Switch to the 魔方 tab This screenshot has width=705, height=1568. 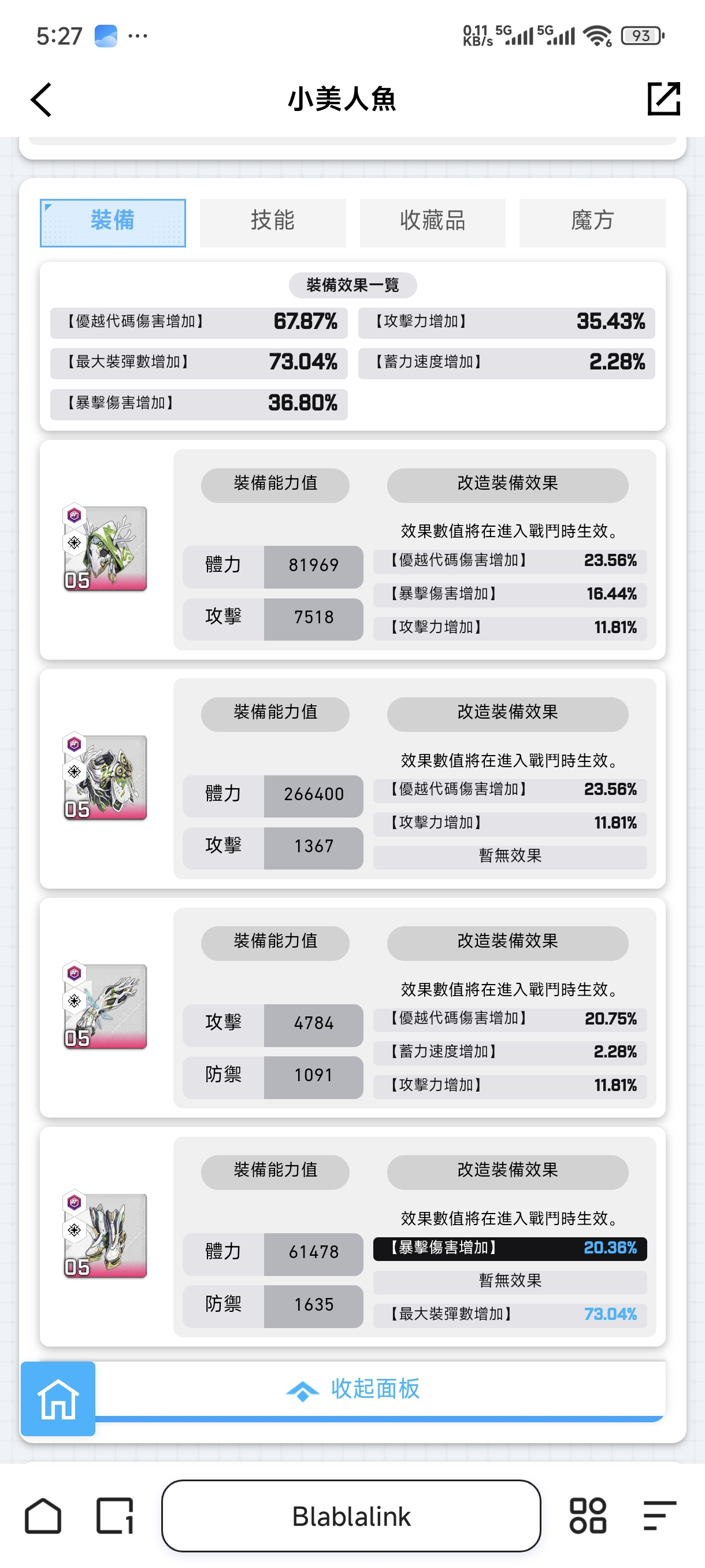coord(592,221)
